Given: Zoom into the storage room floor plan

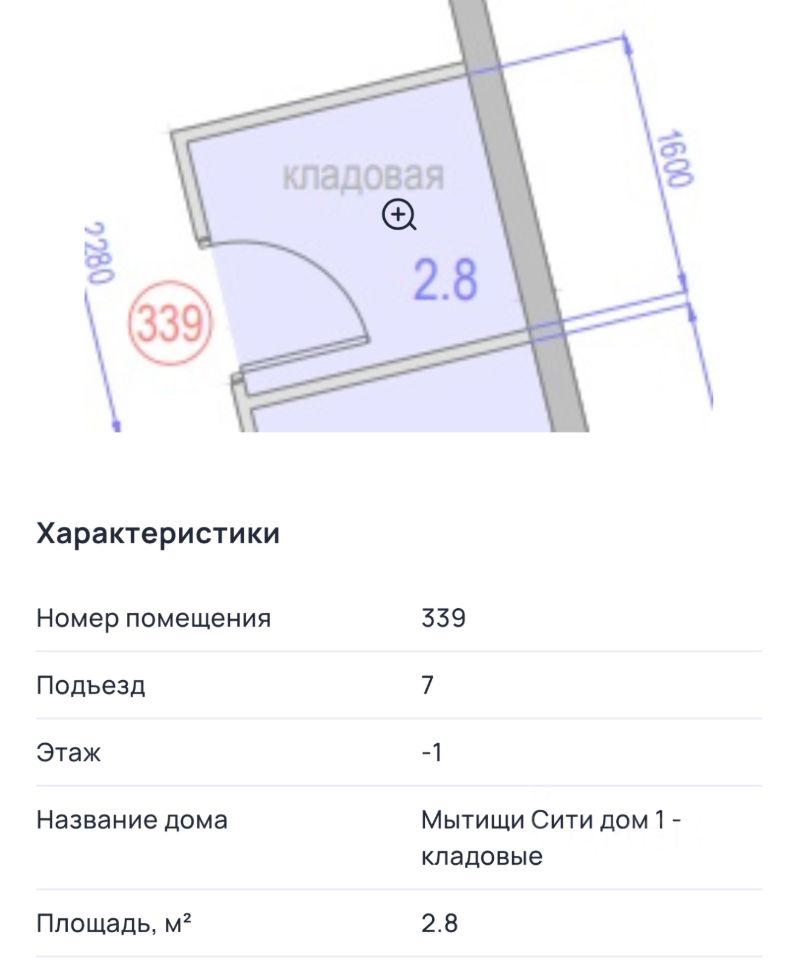Looking at the screenshot, I should [x=399, y=215].
